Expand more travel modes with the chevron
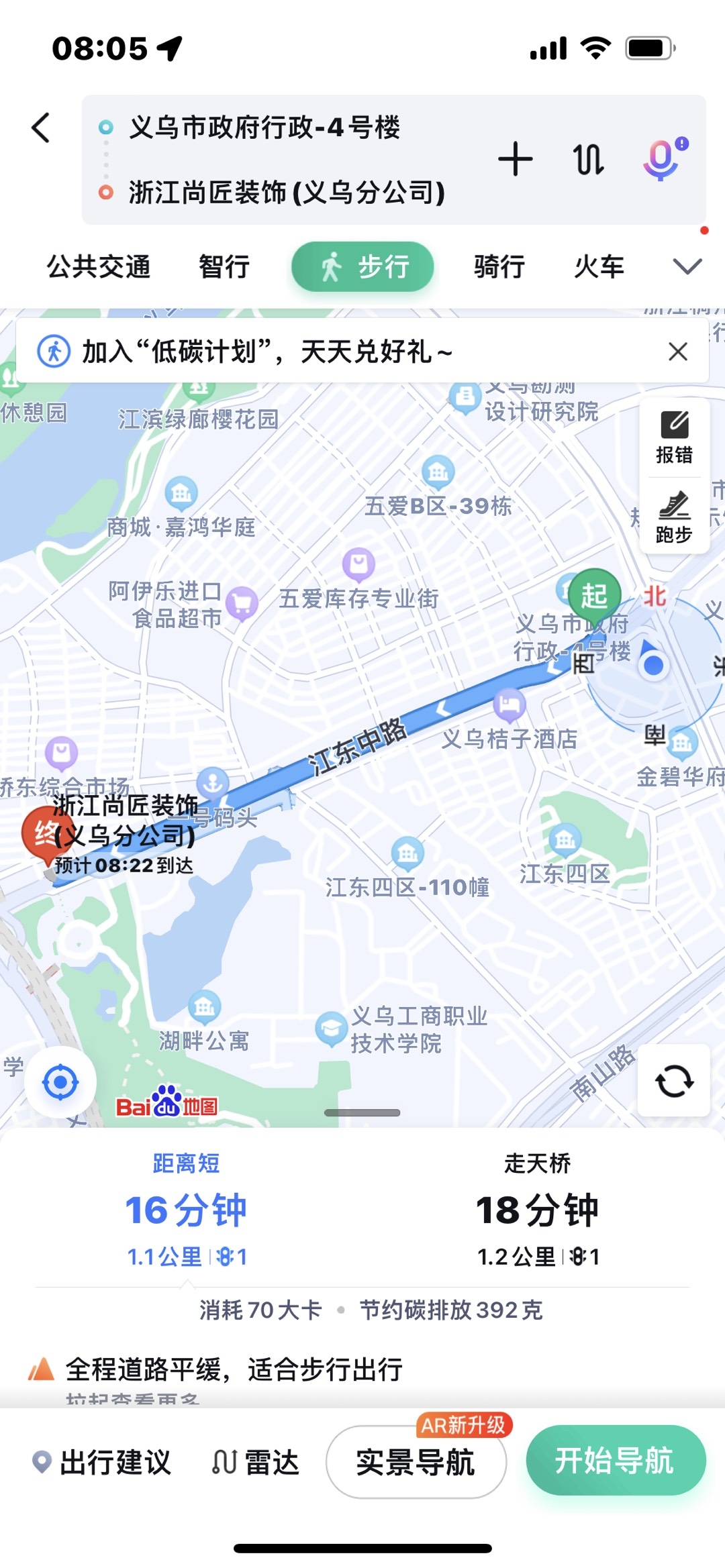 (x=687, y=267)
